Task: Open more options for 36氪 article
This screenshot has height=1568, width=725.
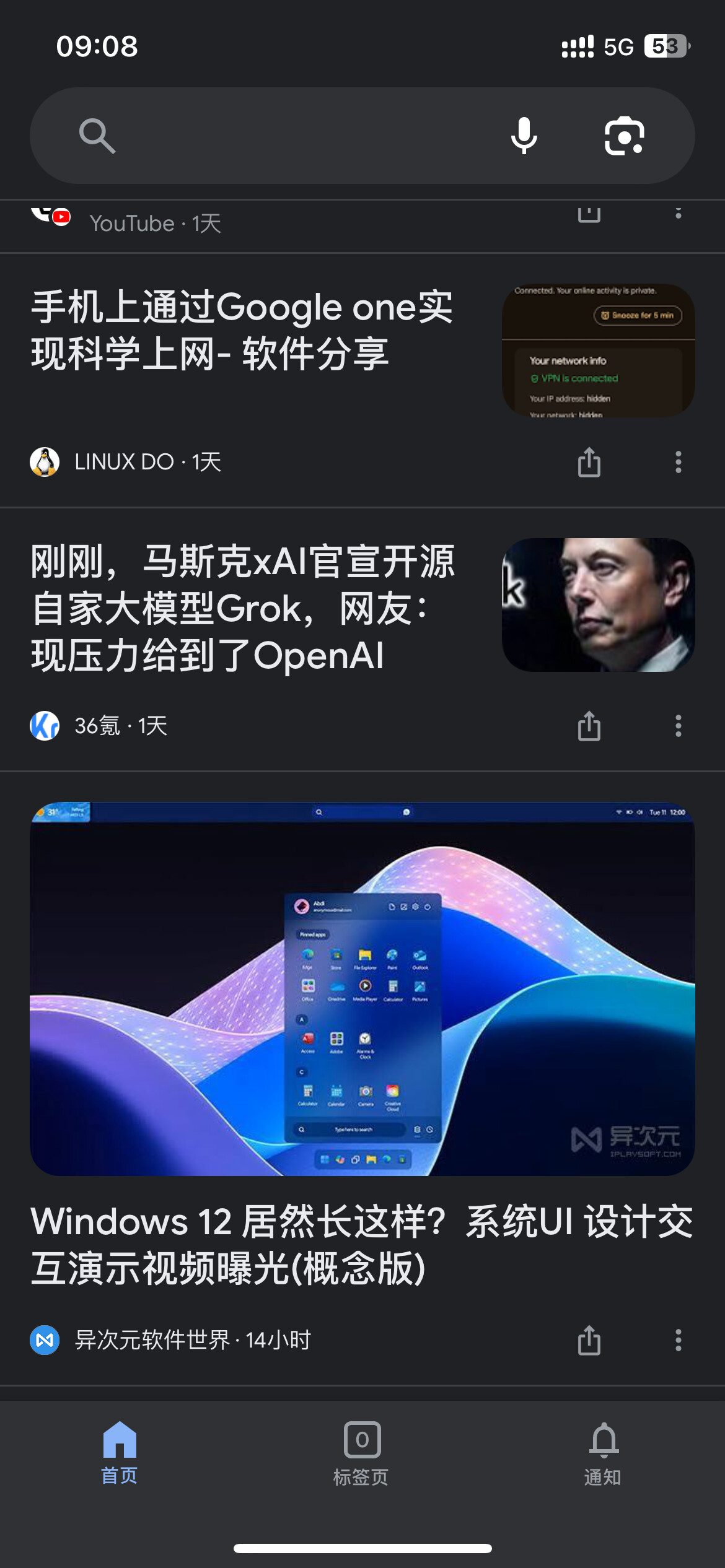Action: point(679,726)
